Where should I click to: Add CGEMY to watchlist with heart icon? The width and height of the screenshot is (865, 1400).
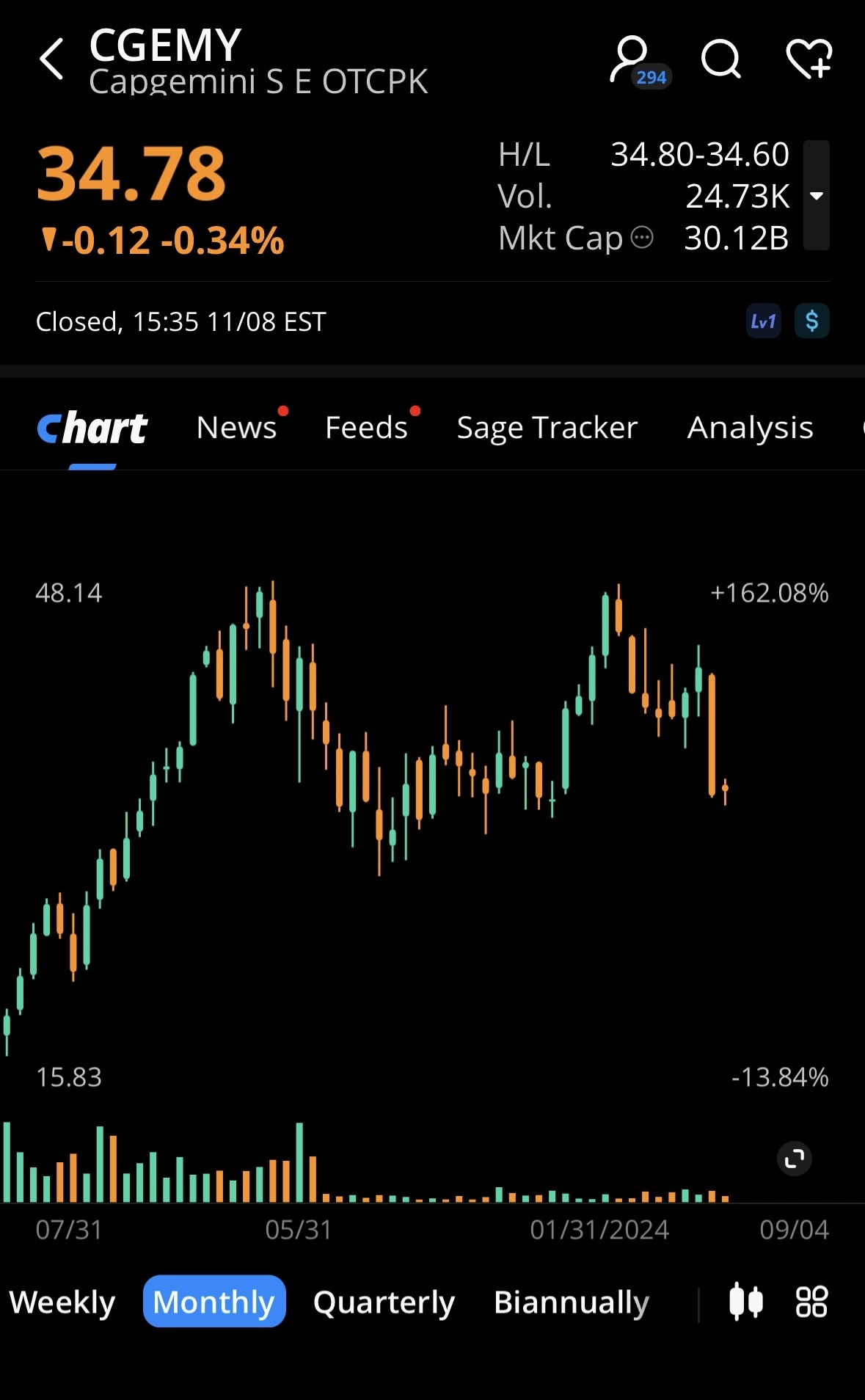pos(809,59)
